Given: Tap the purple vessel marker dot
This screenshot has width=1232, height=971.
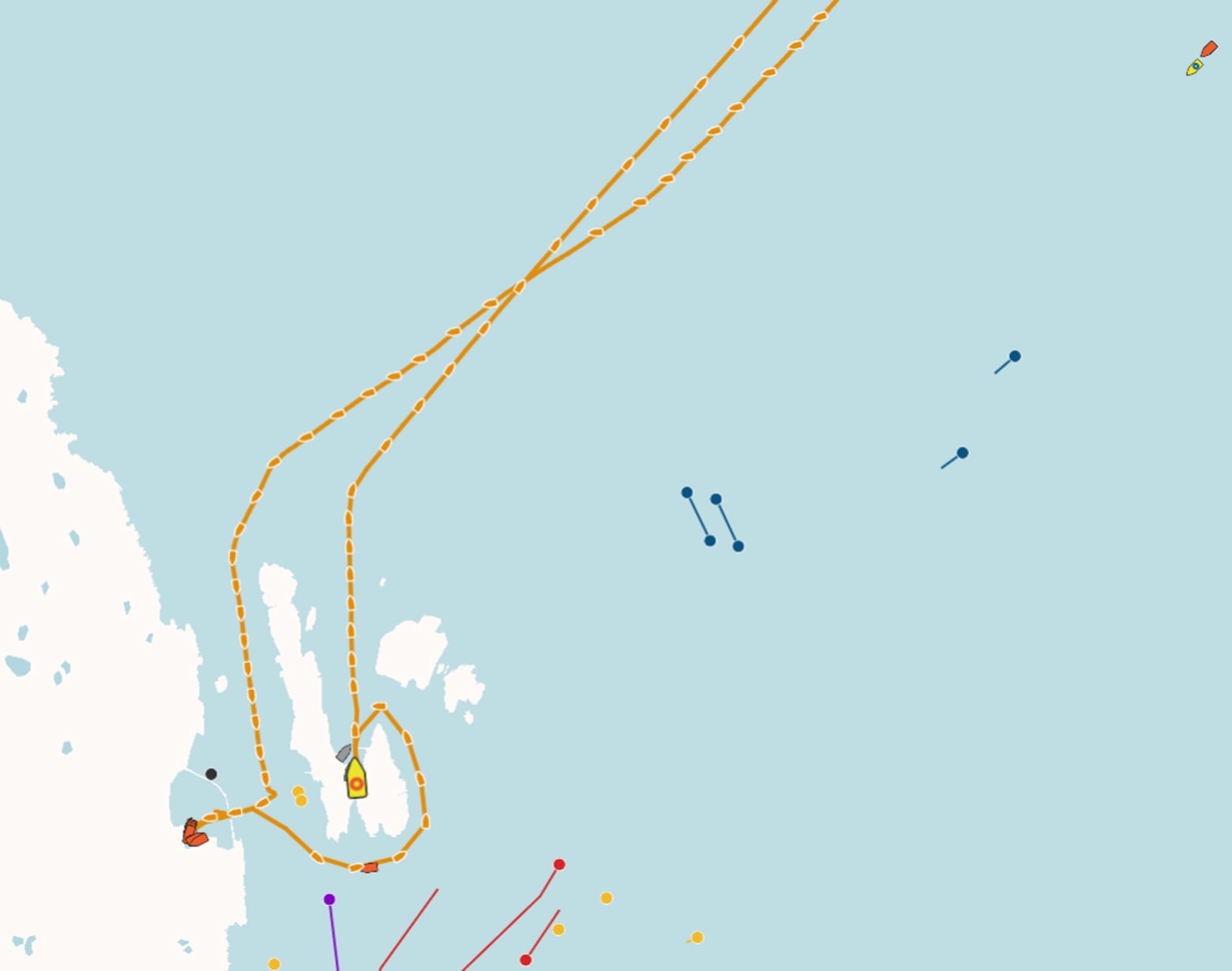Looking at the screenshot, I should coord(329,899).
